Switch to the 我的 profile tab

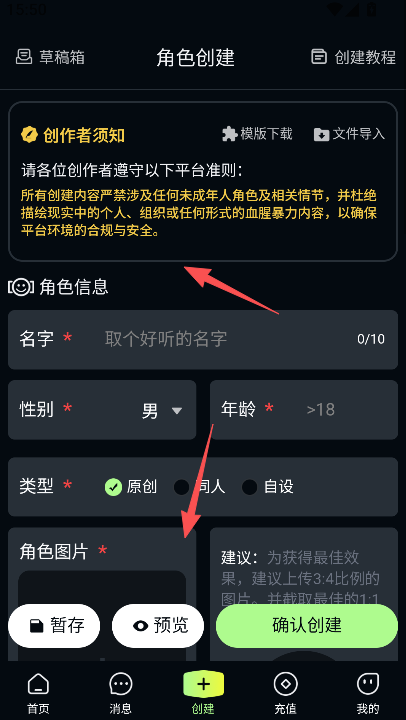(x=368, y=693)
